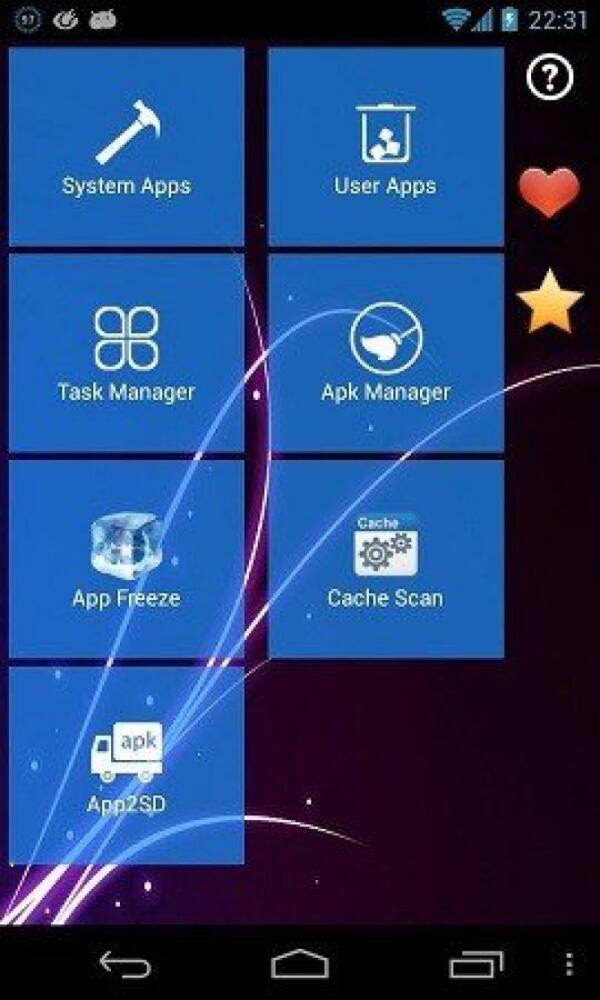Open Apk Manager

[x=385, y=353]
